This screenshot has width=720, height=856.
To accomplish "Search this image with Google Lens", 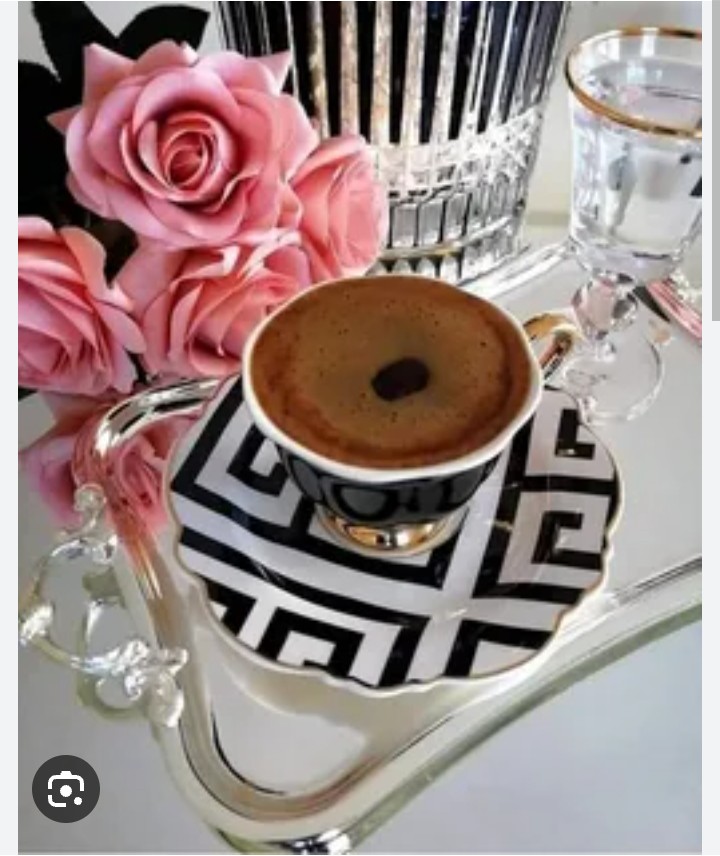I will (x=66, y=789).
